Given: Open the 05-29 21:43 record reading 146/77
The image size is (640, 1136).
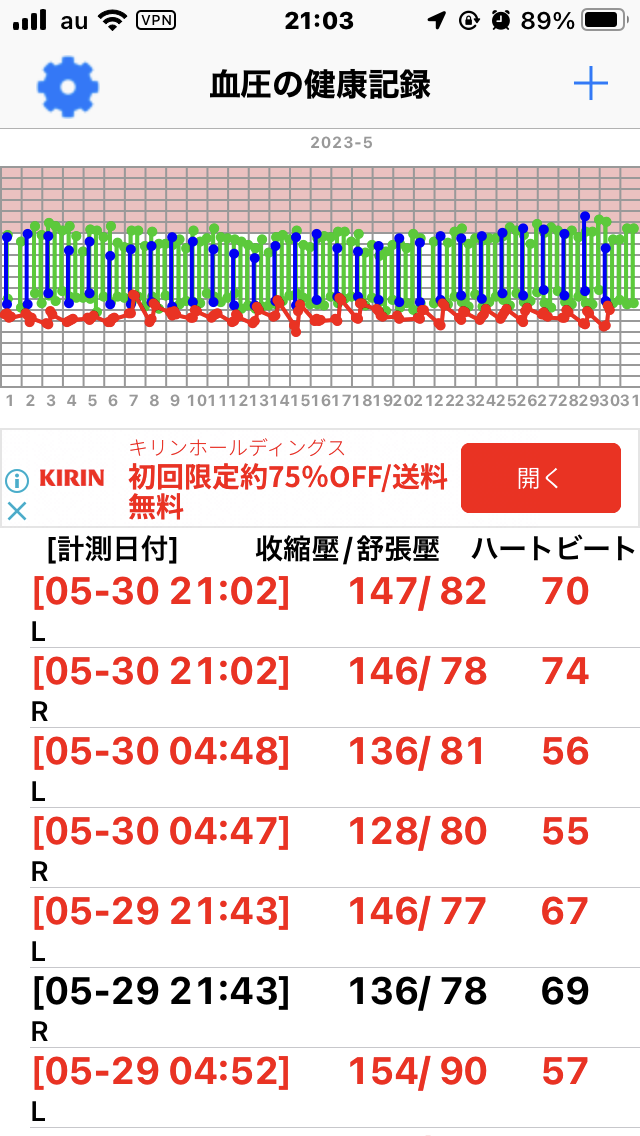Looking at the screenshot, I should pos(320,928).
